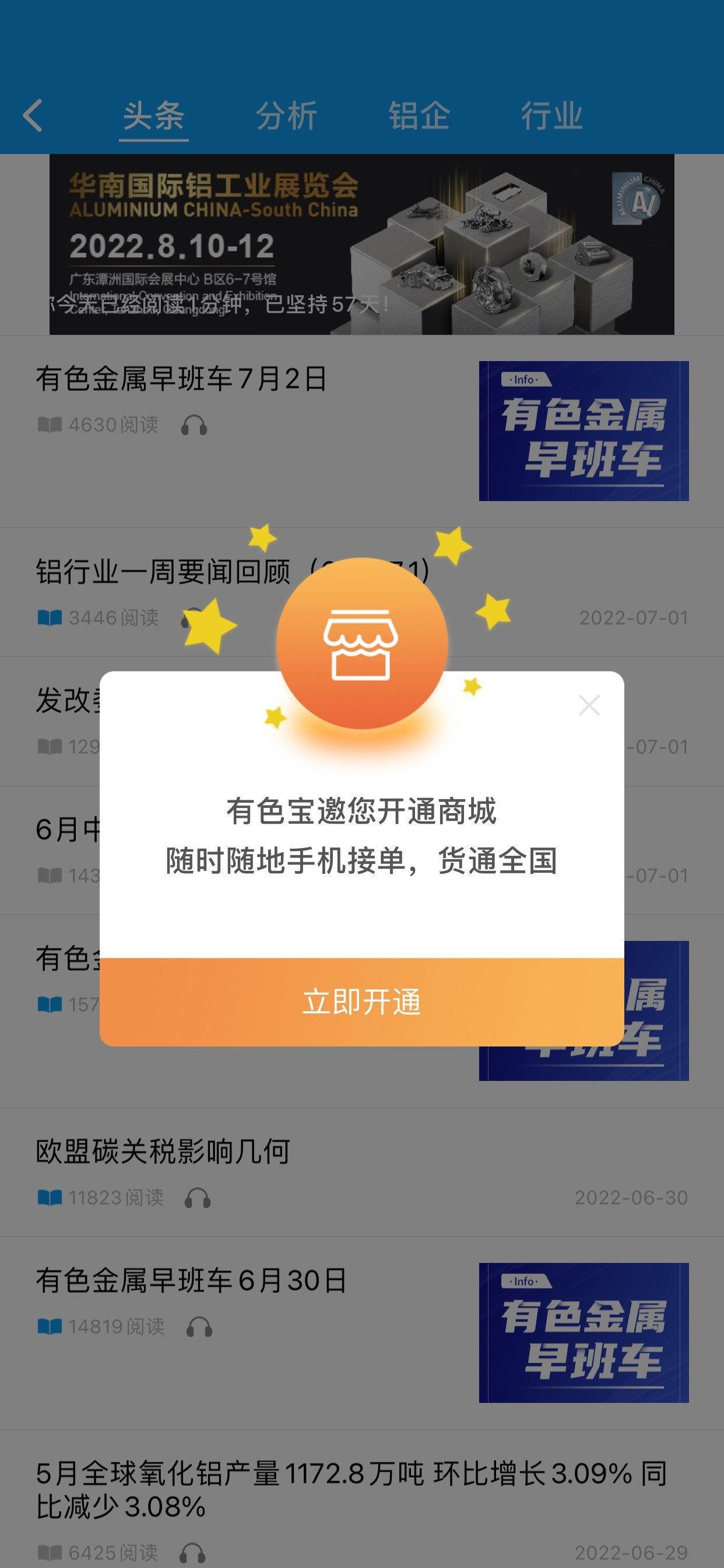
Task: Go back with the top-left arrow
Action: (33, 116)
